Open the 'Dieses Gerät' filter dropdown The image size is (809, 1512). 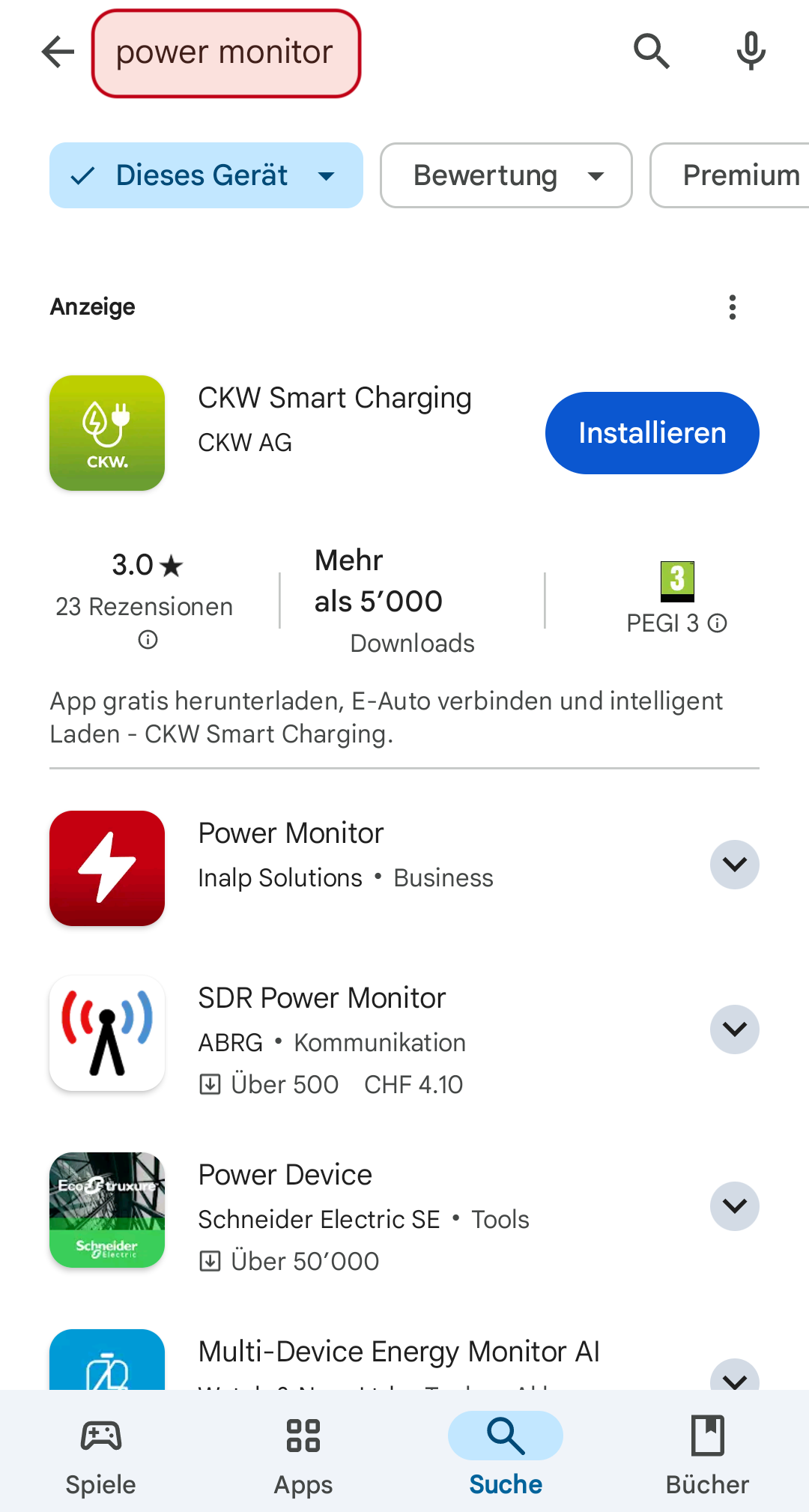pyautogui.click(x=206, y=175)
